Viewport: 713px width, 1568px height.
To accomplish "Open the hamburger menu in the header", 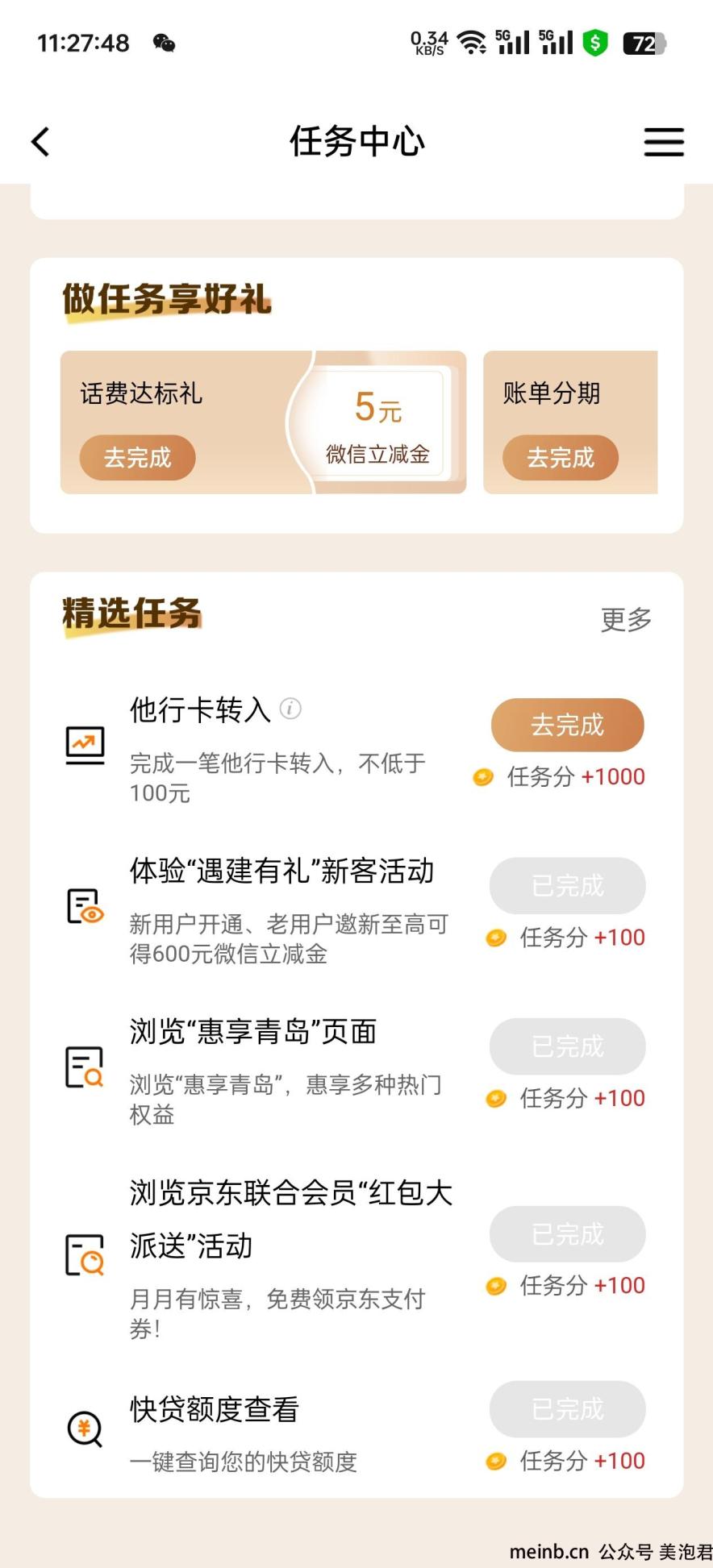I will (664, 142).
